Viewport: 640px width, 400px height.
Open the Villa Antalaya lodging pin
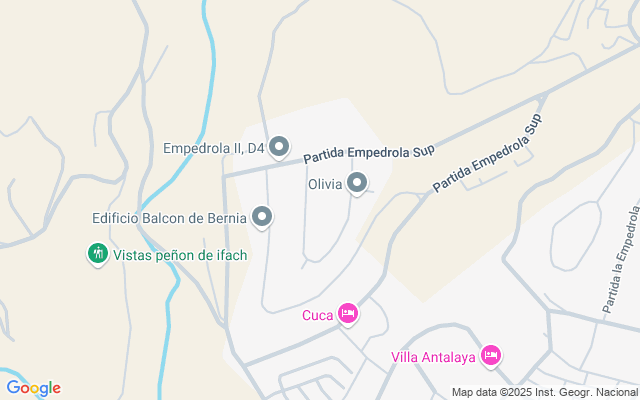(490, 356)
